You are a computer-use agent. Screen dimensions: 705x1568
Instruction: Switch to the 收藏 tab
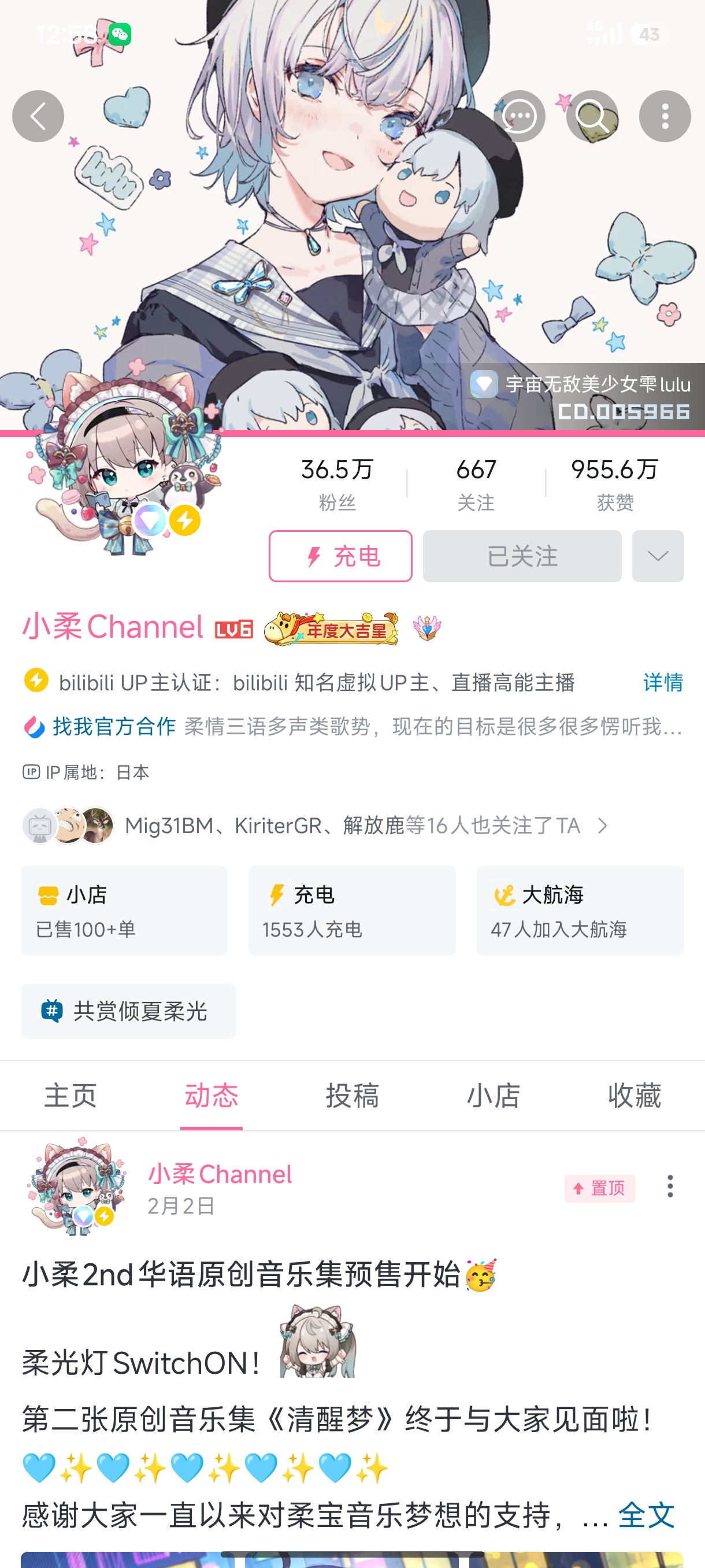coord(634,1096)
